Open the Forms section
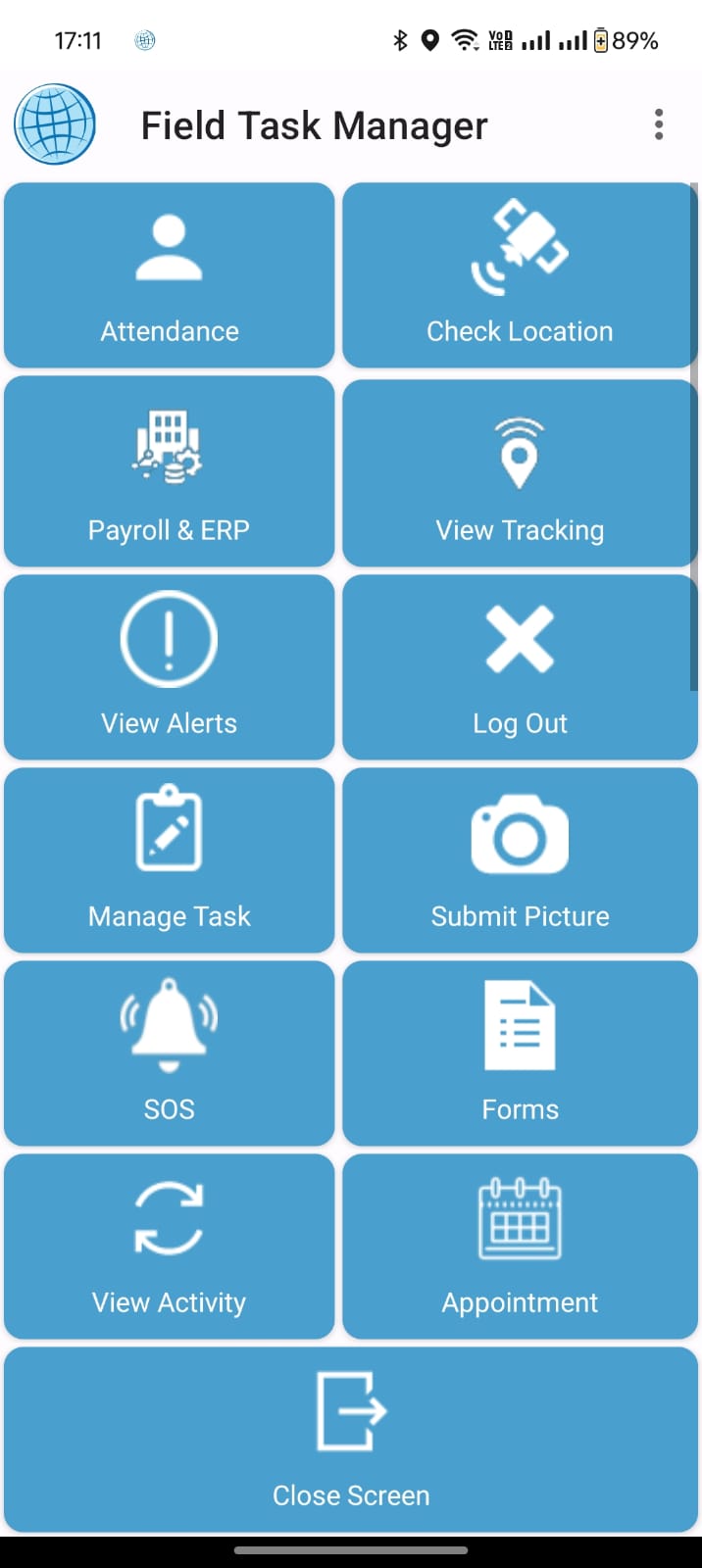Image resolution: width=702 pixels, height=1568 pixels. pos(520,1053)
